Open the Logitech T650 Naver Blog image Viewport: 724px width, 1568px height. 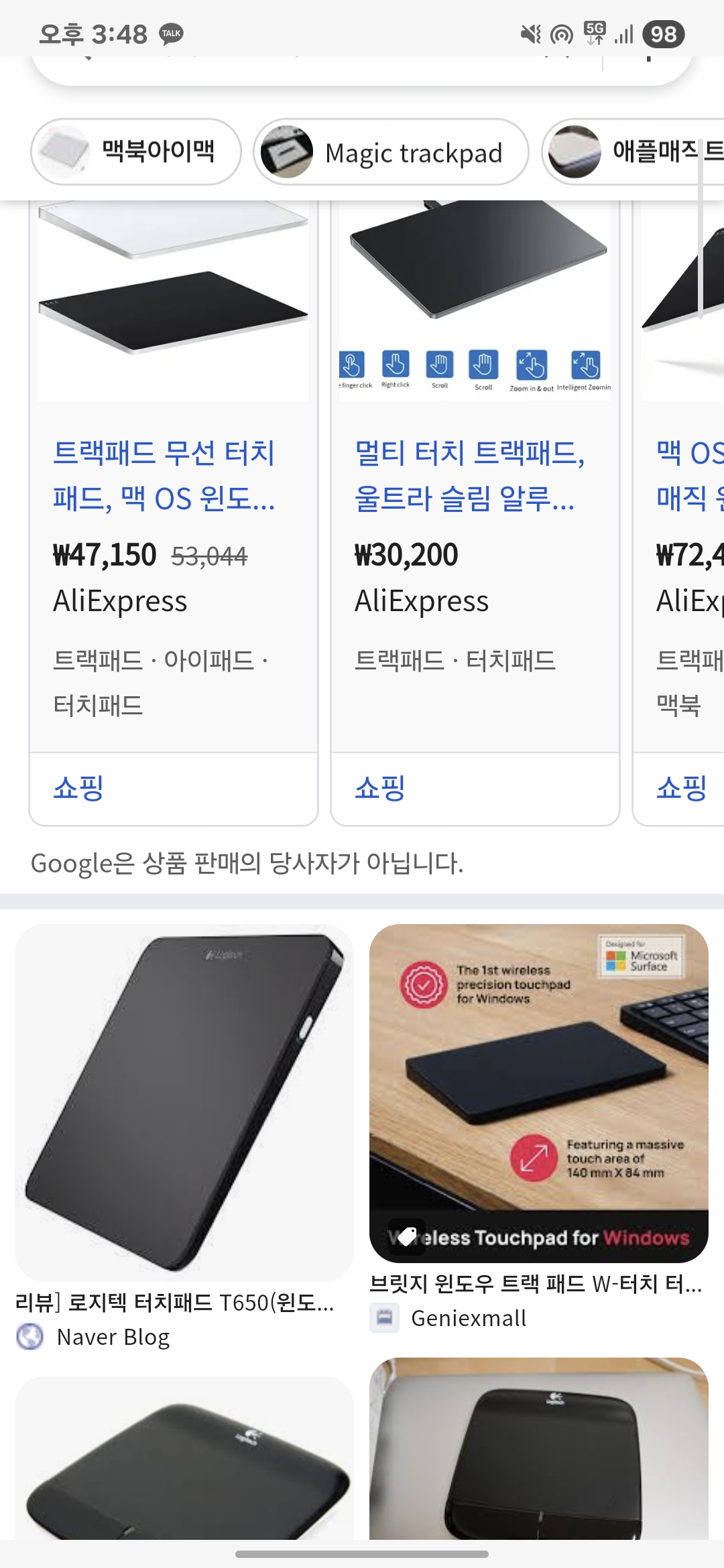point(184,1102)
